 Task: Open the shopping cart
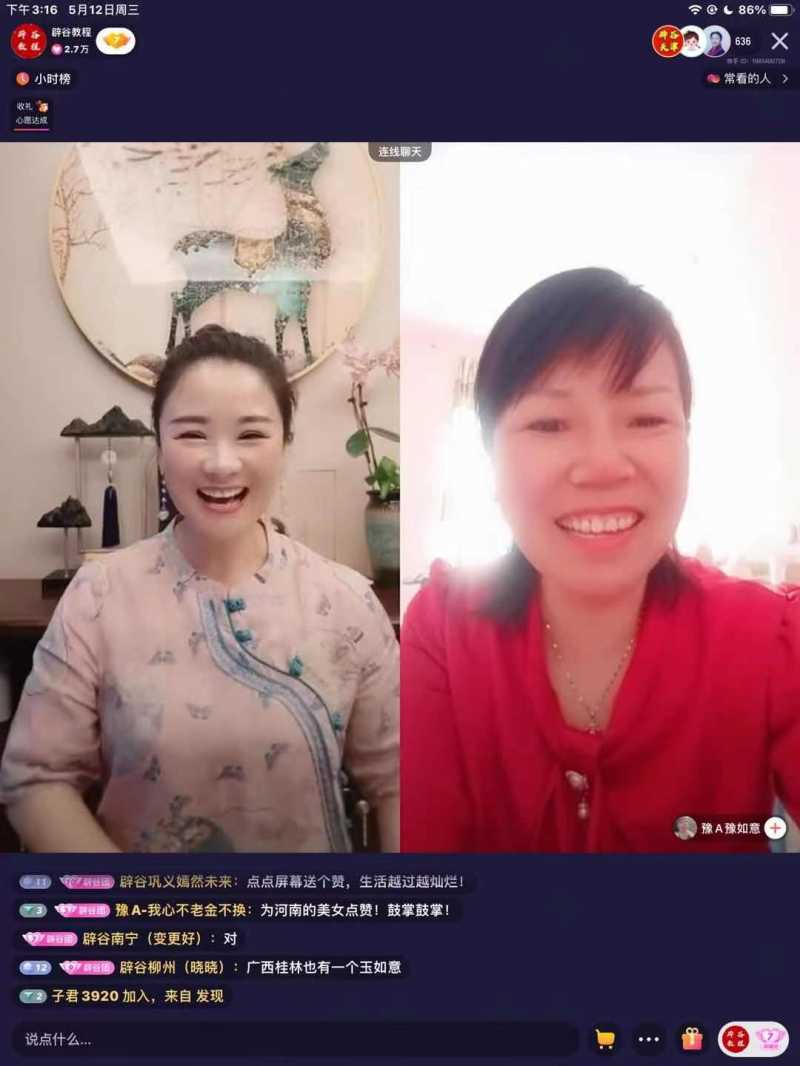coord(605,1039)
